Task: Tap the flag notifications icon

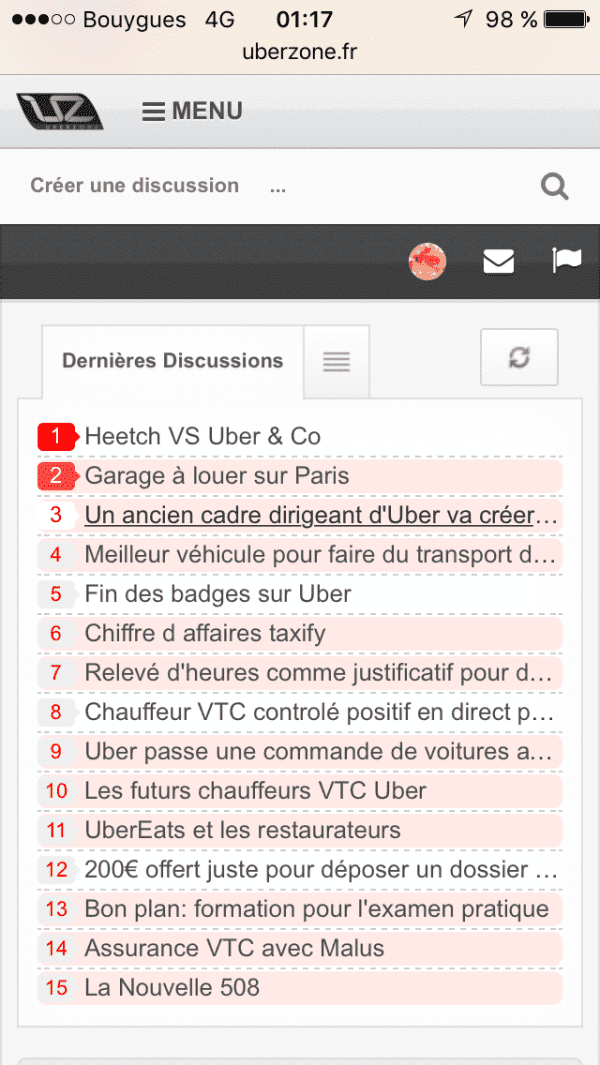Action: click(567, 261)
